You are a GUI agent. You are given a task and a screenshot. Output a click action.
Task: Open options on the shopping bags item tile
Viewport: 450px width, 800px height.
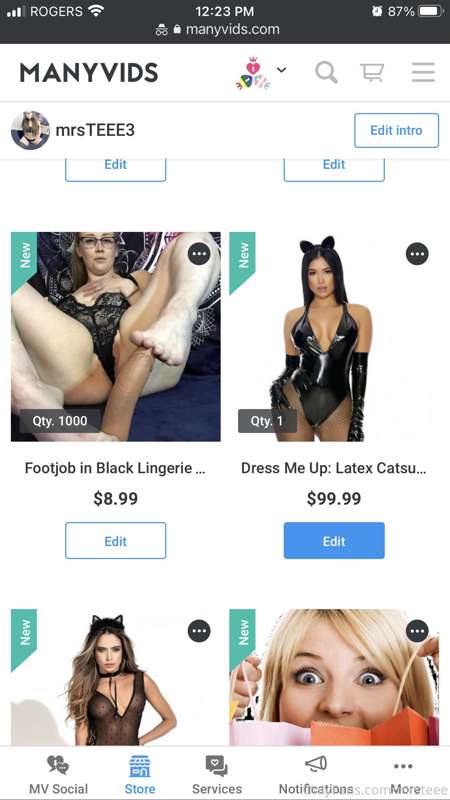pos(417,631)
